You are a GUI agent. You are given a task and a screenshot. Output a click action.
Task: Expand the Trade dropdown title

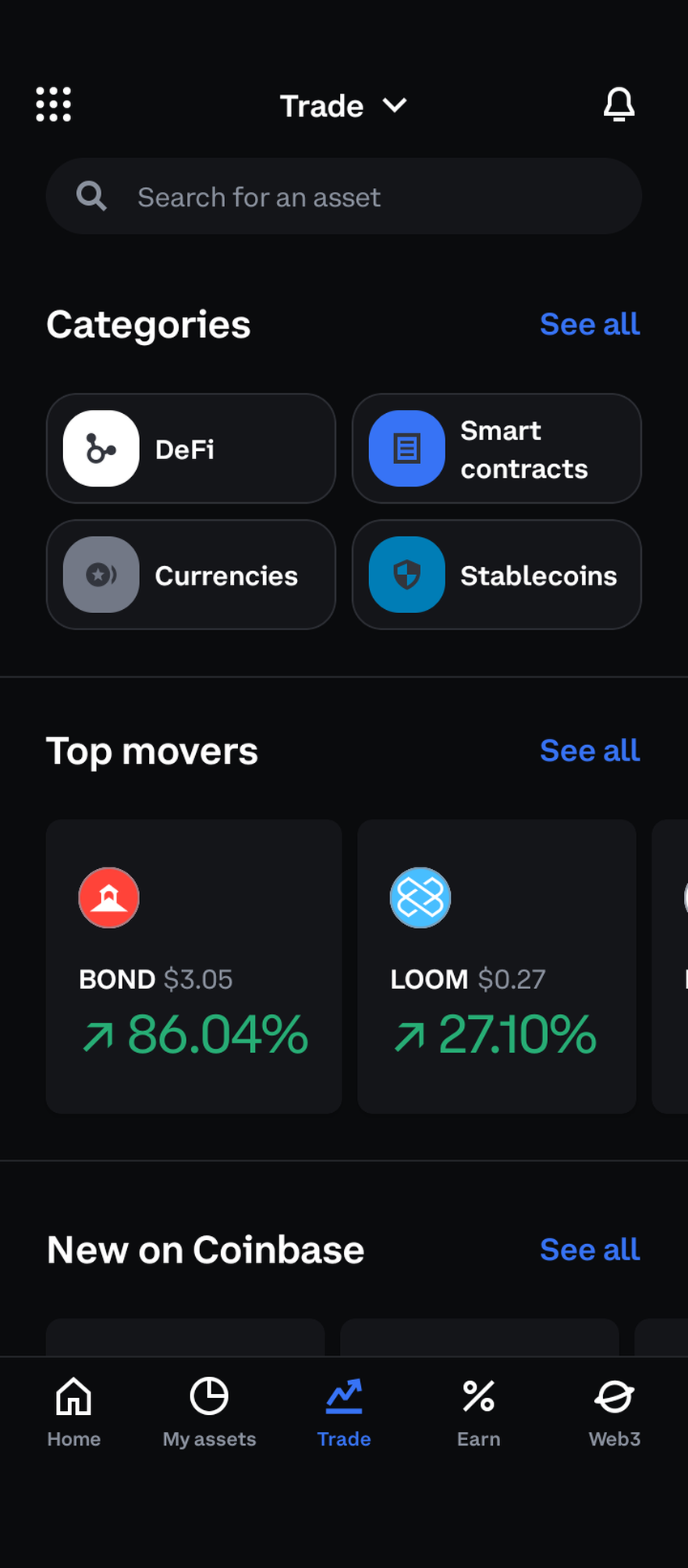[343, 106]
